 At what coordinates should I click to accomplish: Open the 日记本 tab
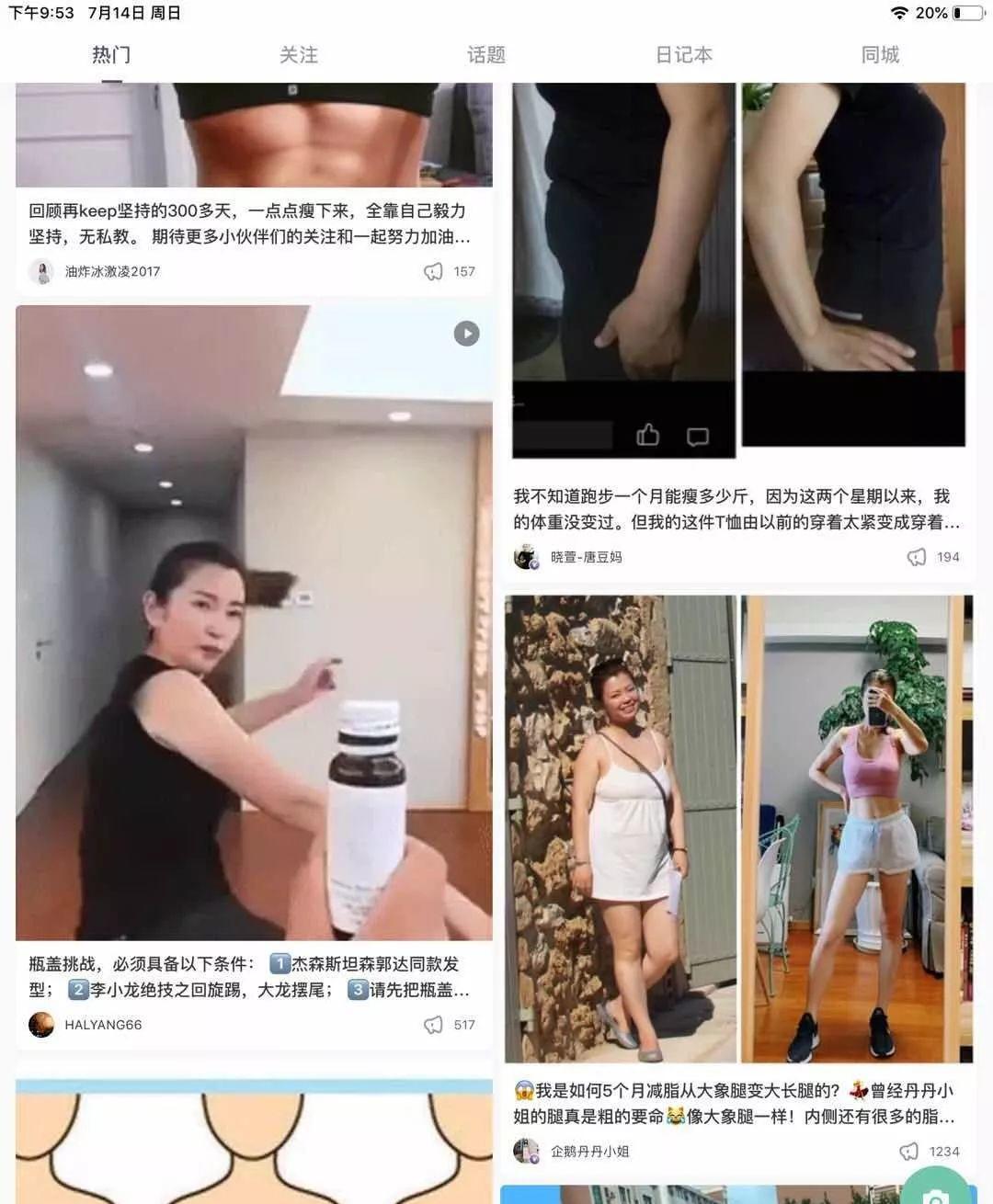(683, 55)
